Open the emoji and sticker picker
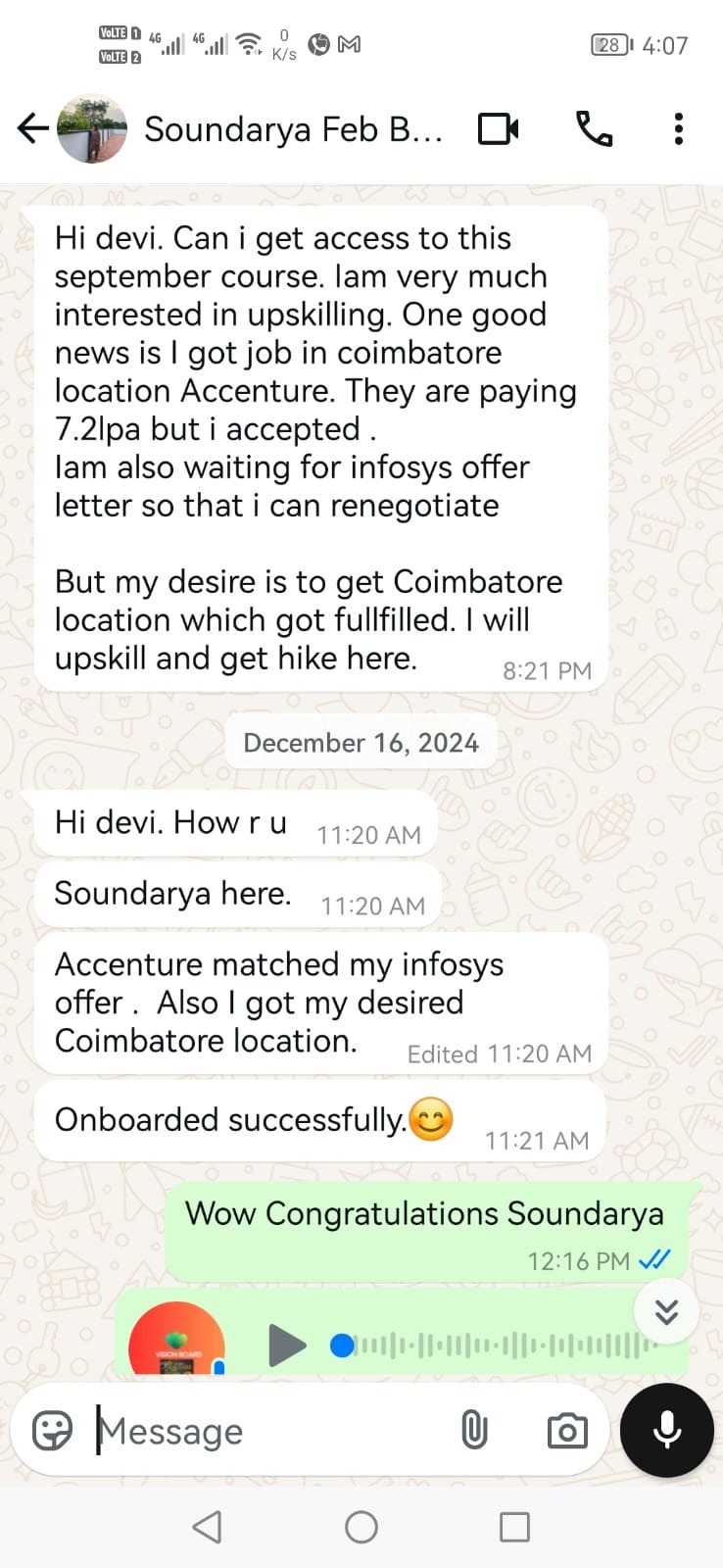 click(x=53, y=1431)
